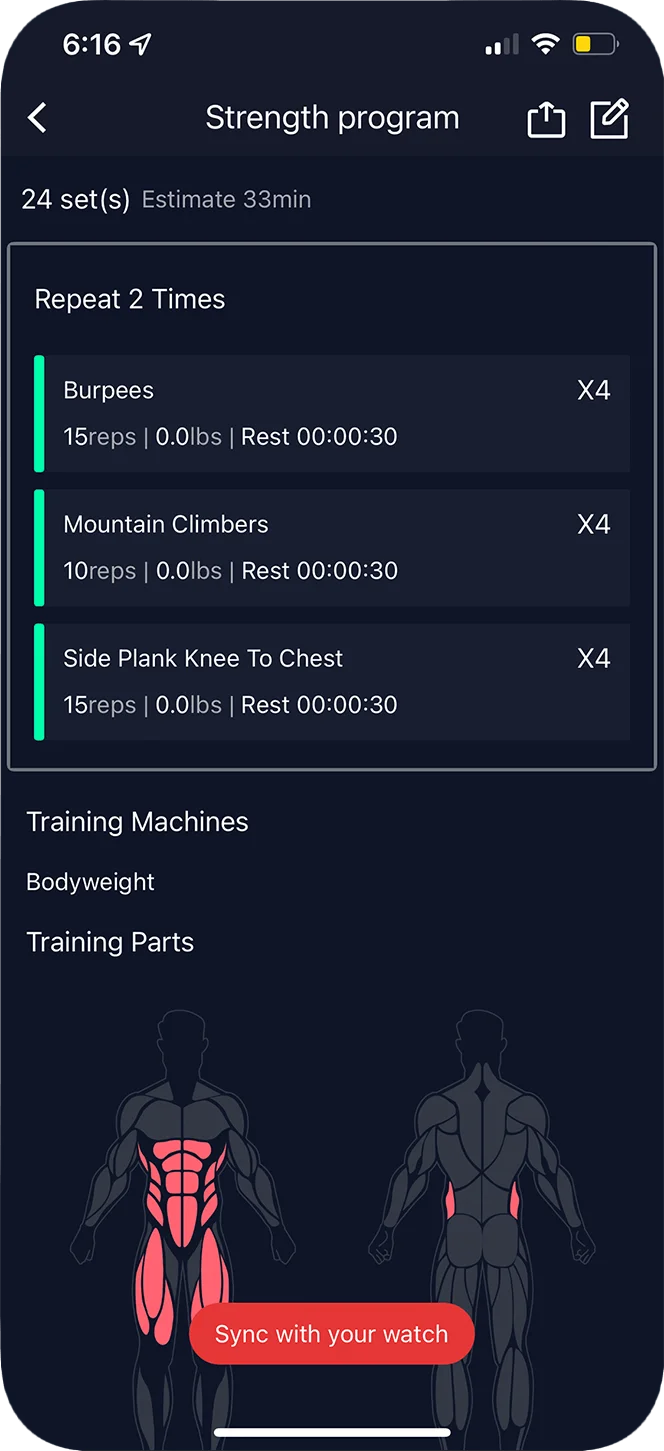
Task: Open the Mountain Climbers exercise
Action: [x=332, y=547]
